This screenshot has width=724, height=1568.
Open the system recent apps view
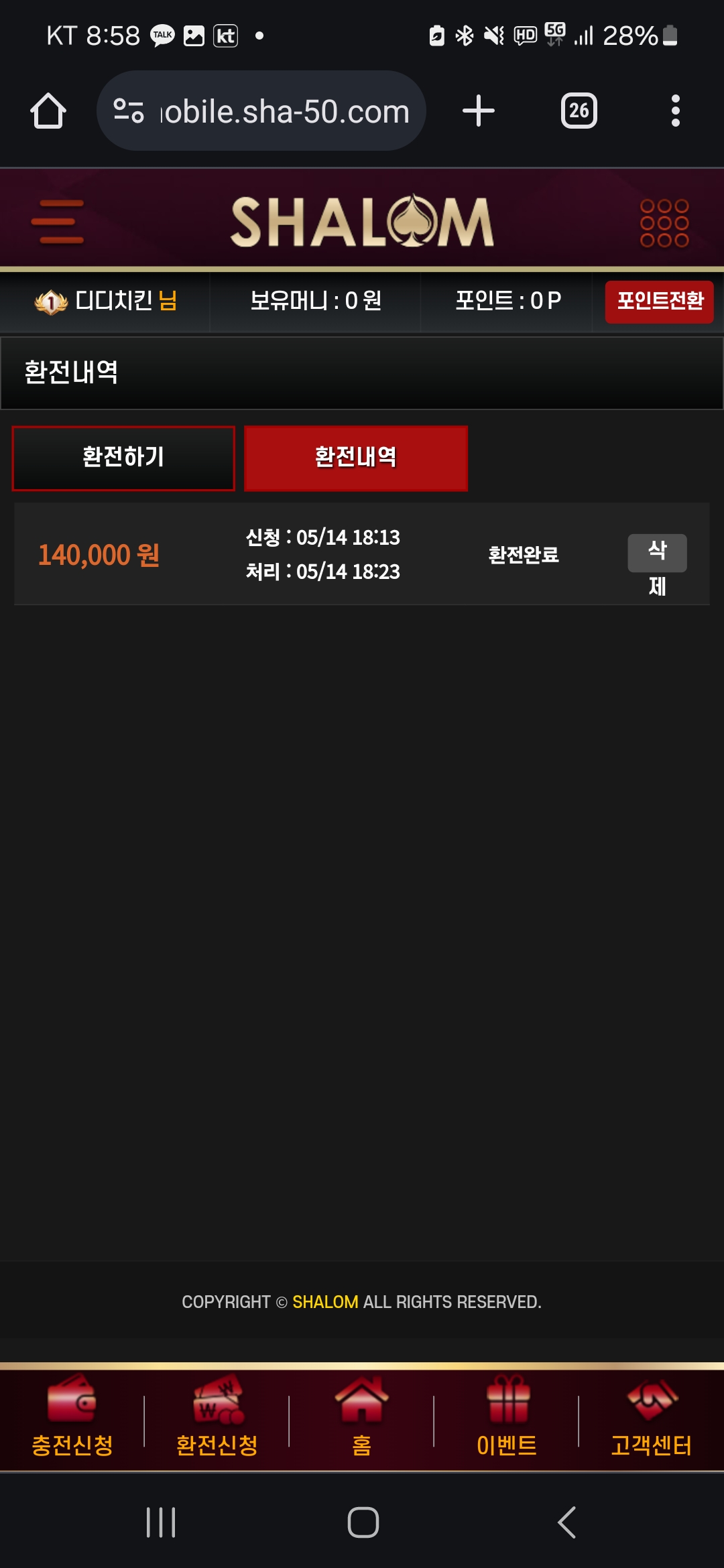(x=161, y=1522)
